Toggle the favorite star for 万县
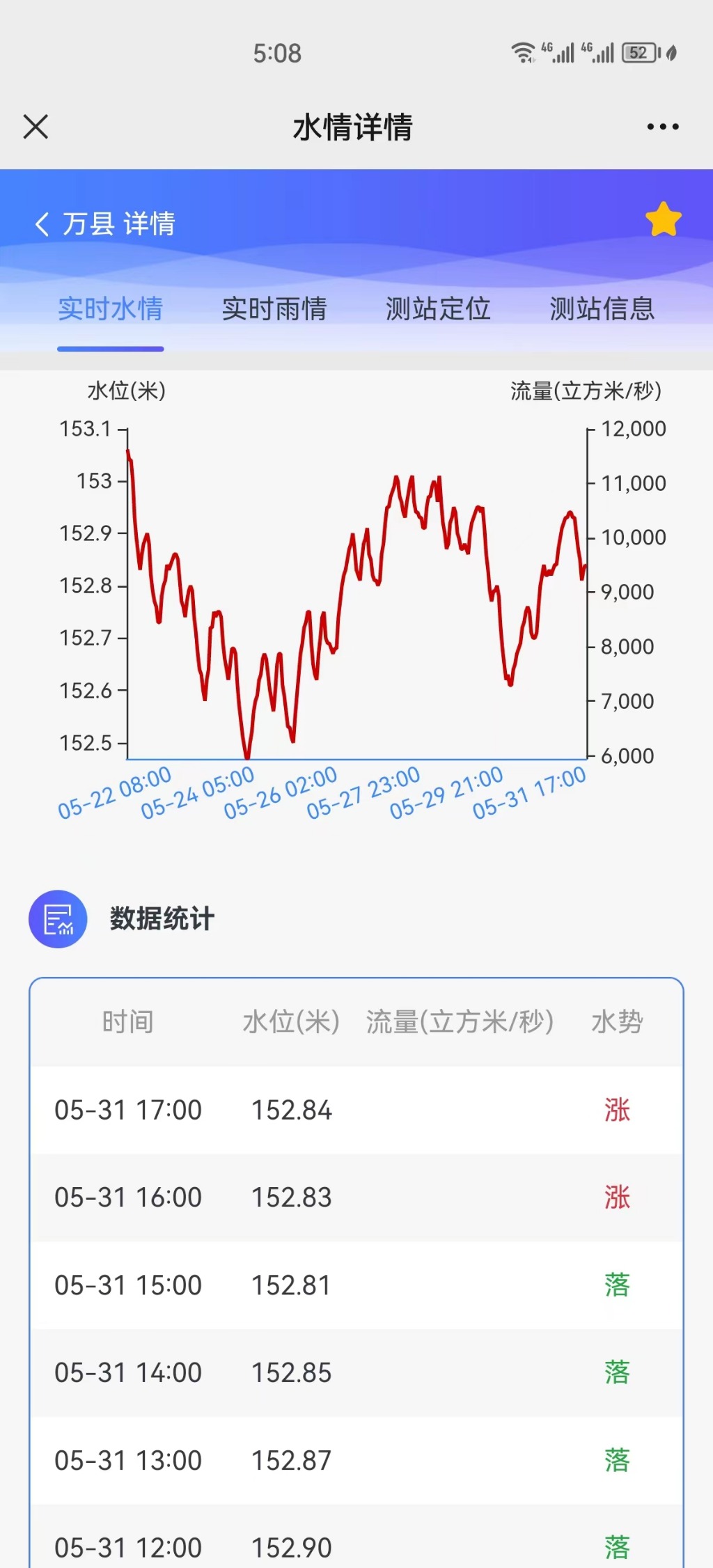Screen dimensions: 713x1568 [x=663, y=220]
